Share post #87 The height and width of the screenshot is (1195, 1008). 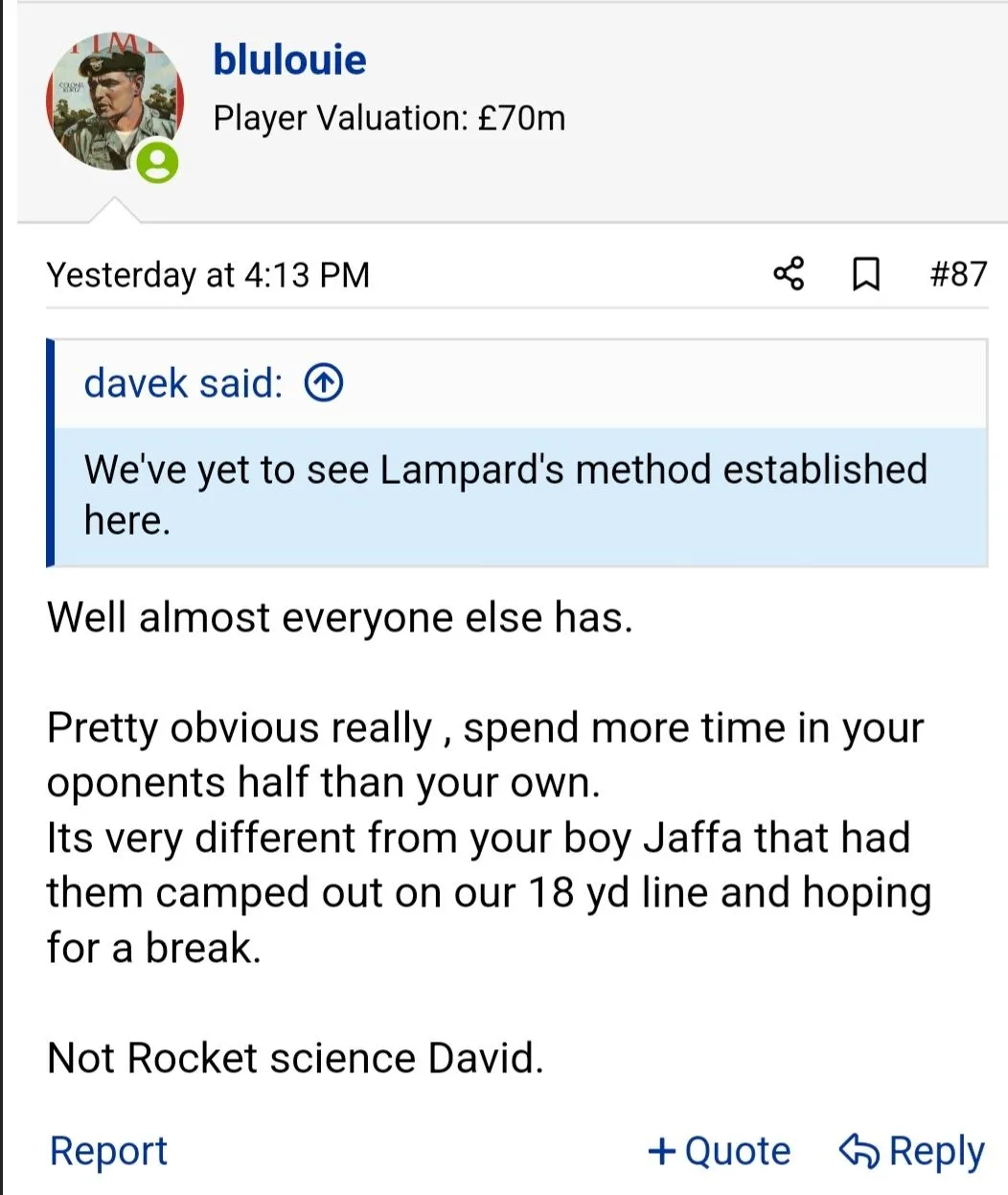point(789,274)
